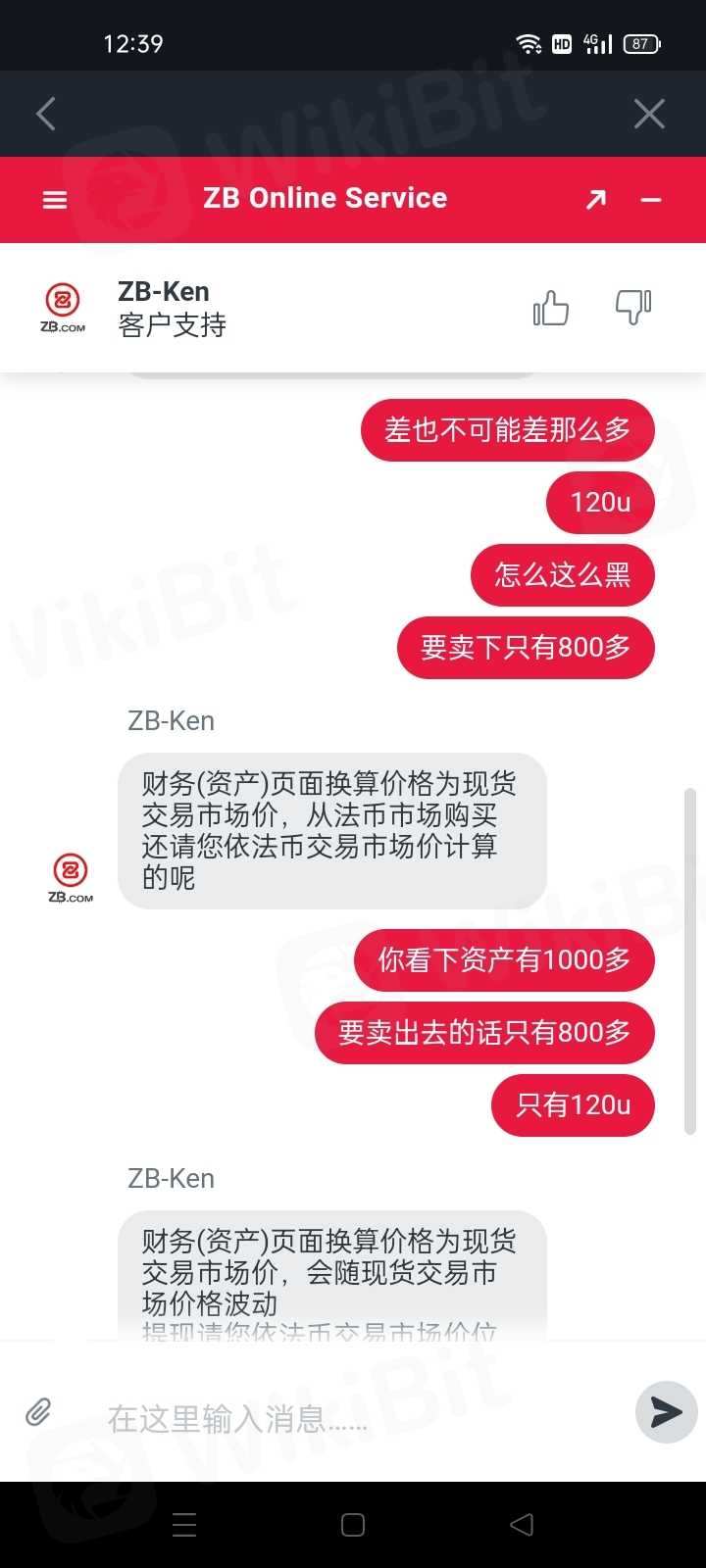Go back using the top-left arrow
This screenshot has width=706, height=1568.
[x=46, y=114]
